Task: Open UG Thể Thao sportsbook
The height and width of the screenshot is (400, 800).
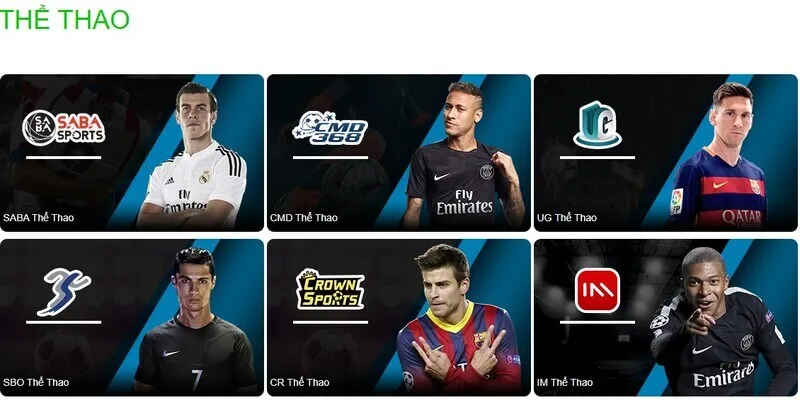Action: pyautogui.click(x=665, y=152)
